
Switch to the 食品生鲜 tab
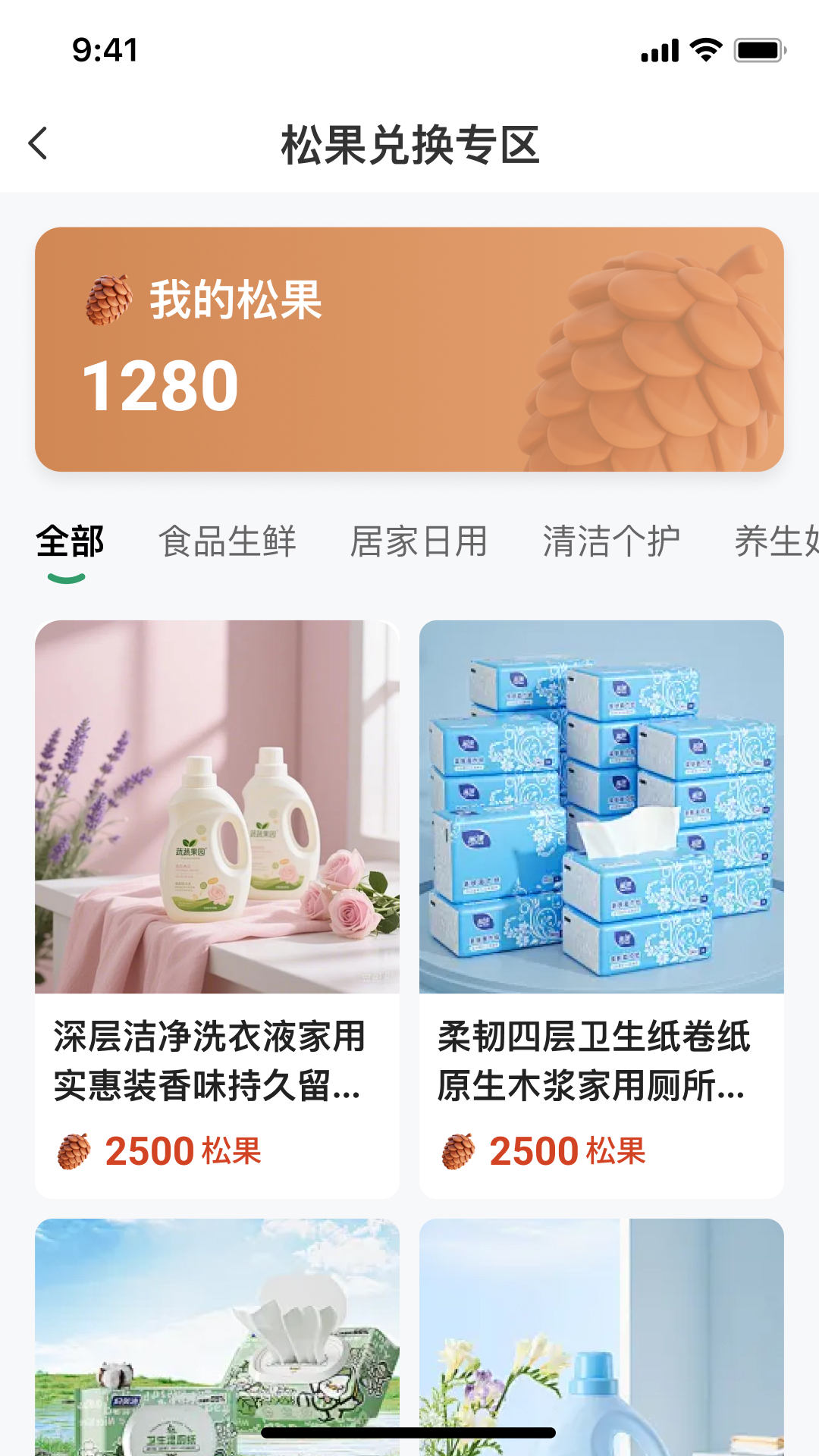point(227,541)
